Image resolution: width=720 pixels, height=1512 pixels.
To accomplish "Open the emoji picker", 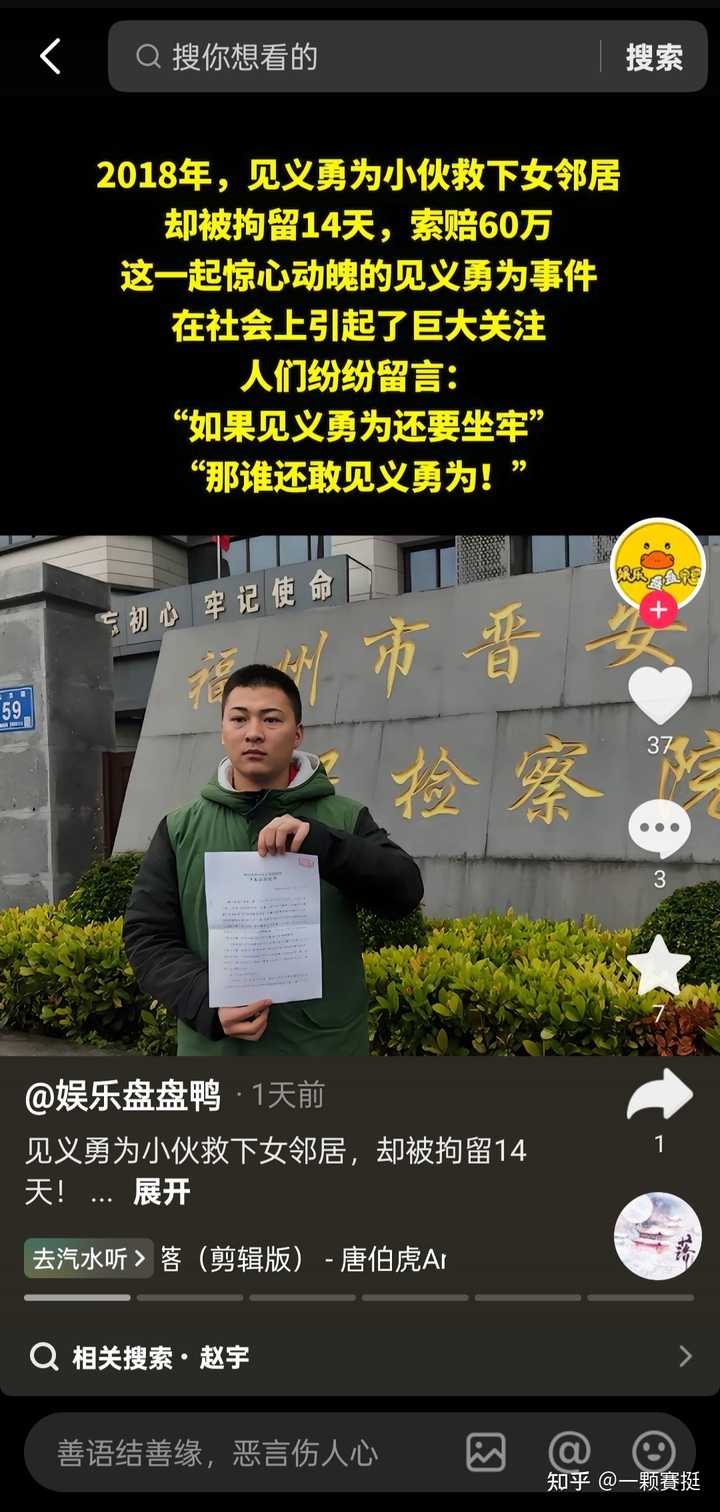I will coord(654,1452).
